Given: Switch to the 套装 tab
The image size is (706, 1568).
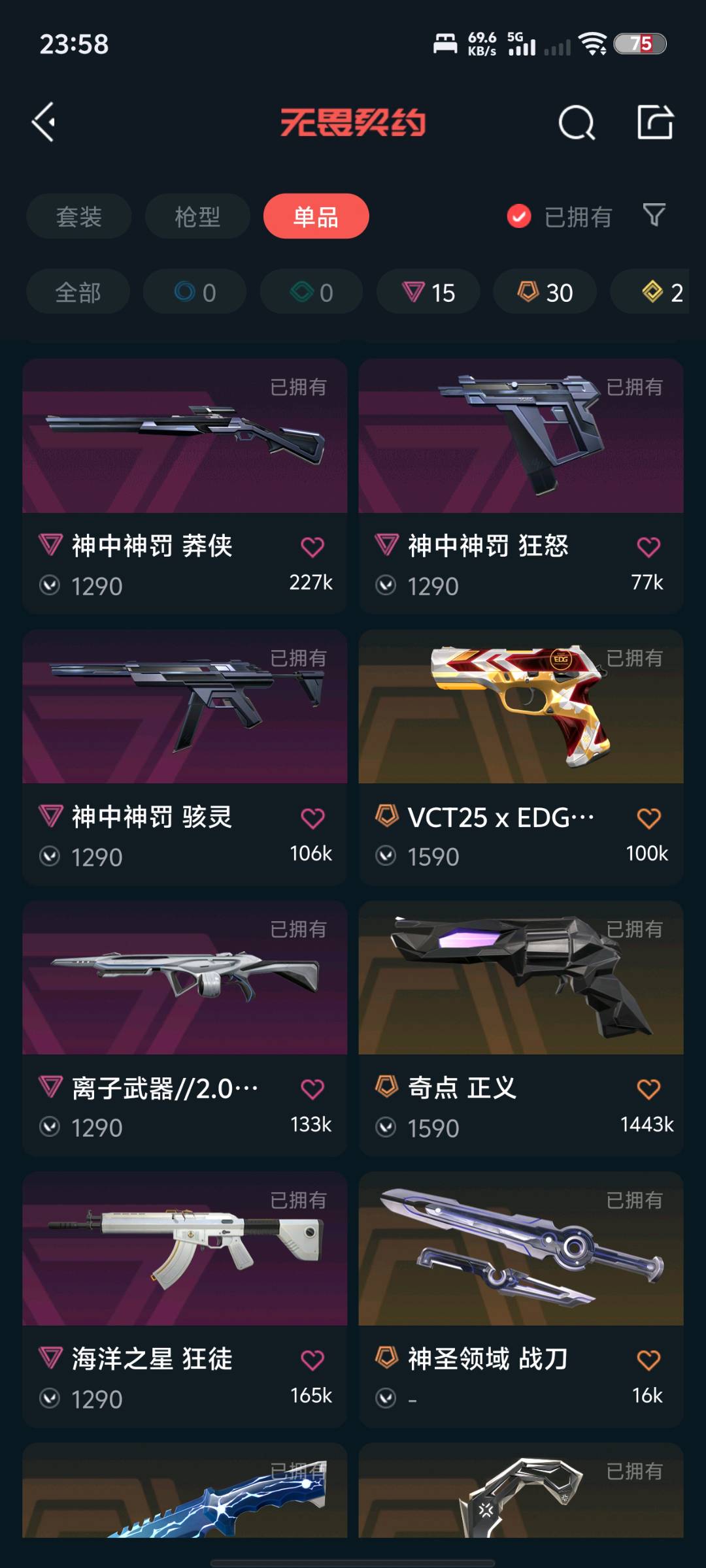Looking at the screenshot, I should [x=78, y=216].
